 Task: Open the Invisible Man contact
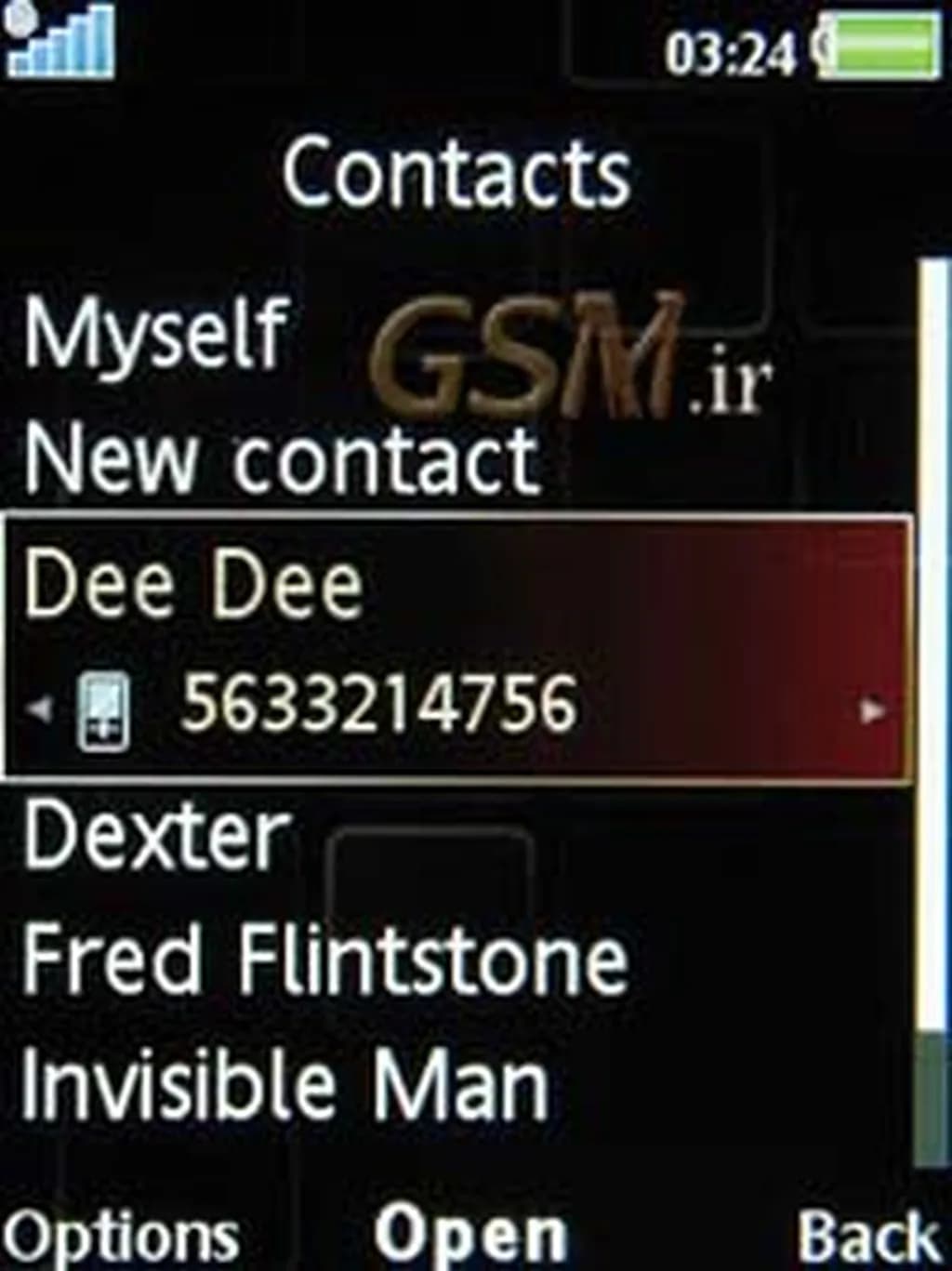tap(284, 1085)
